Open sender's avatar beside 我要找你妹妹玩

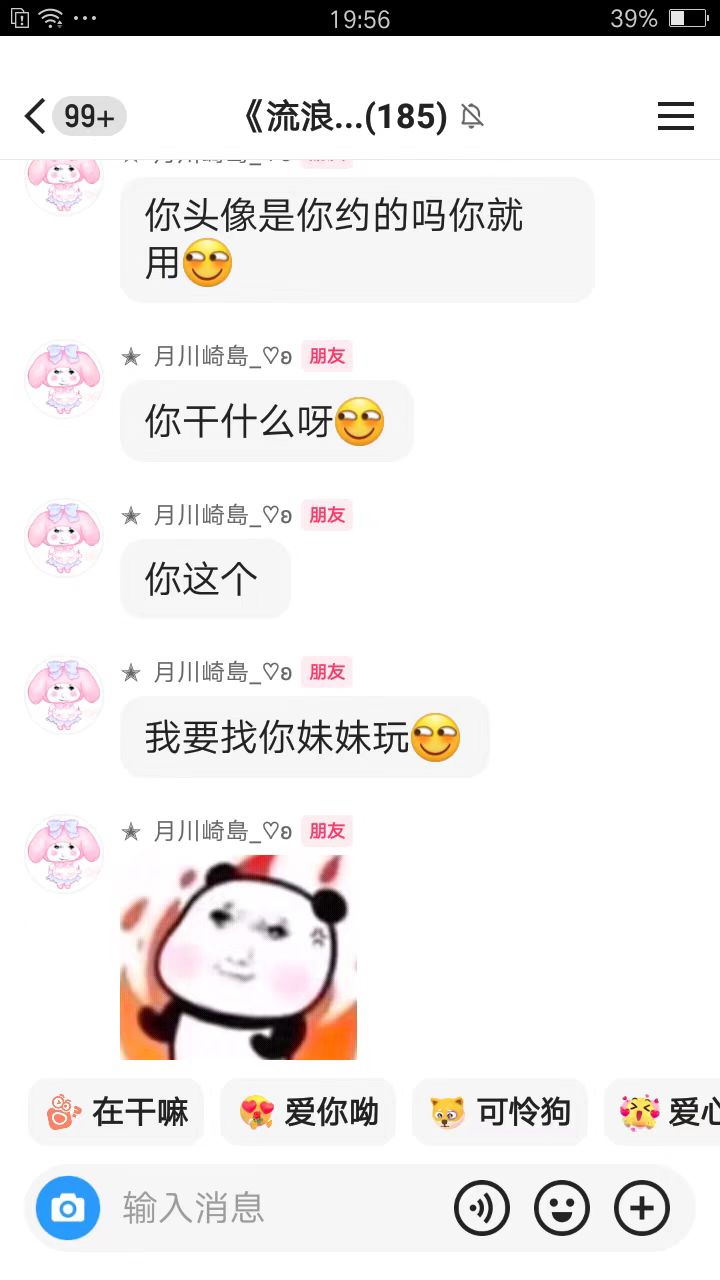point(64,695)
